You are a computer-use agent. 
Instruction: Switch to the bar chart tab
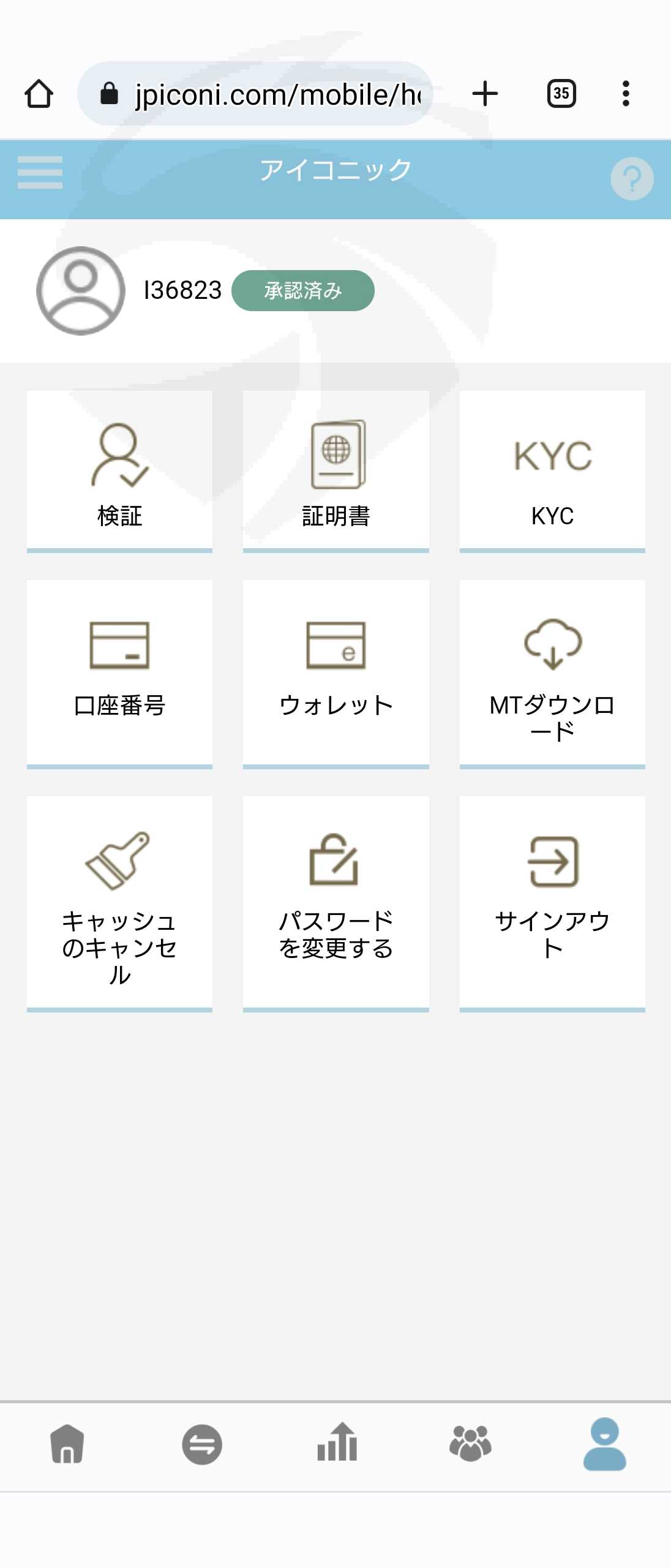coord(337,1444)
